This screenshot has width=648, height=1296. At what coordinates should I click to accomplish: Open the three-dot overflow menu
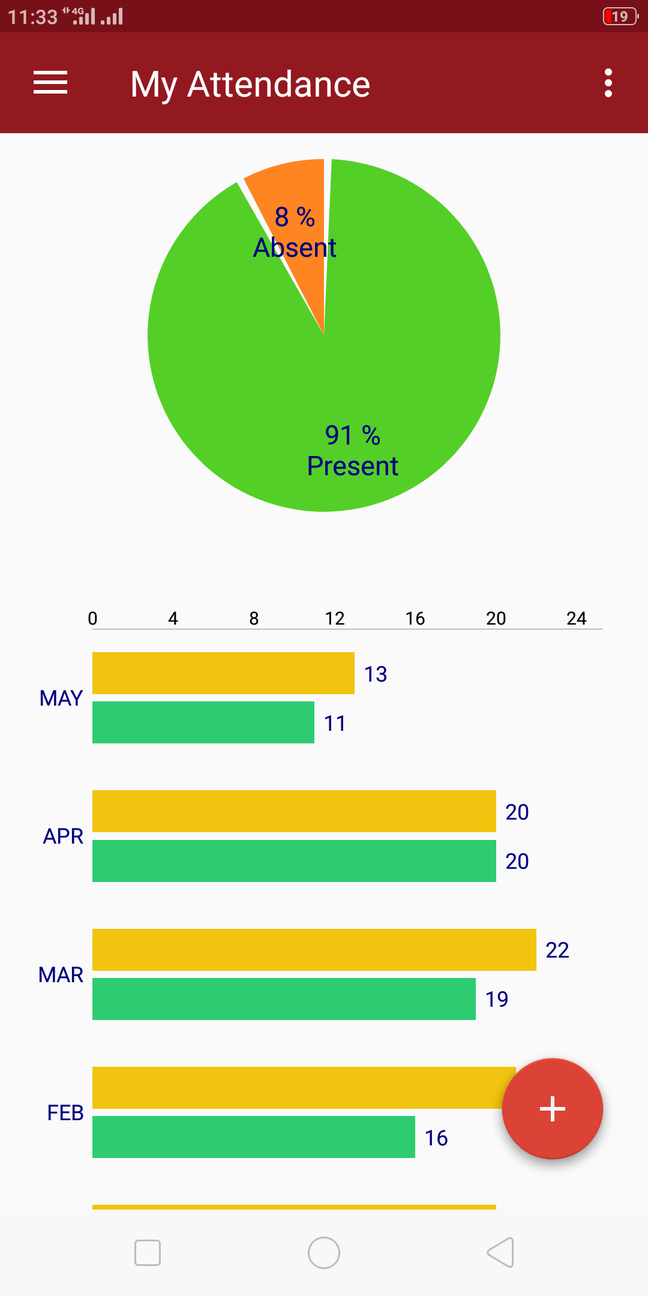(x=608, y=83)
